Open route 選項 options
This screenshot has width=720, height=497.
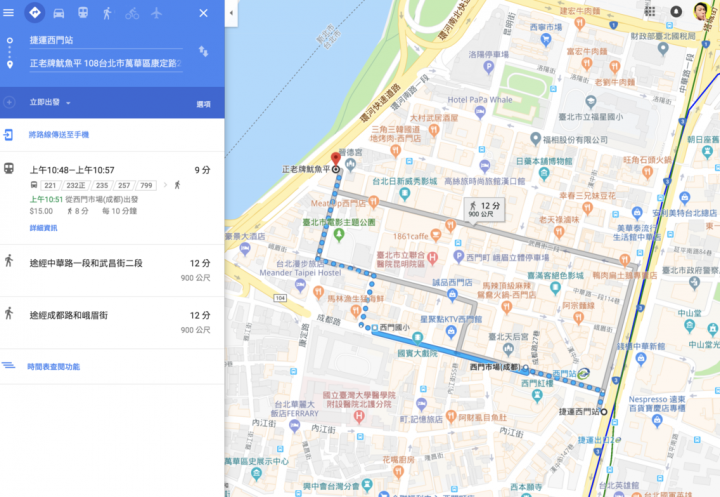point(203,104)
